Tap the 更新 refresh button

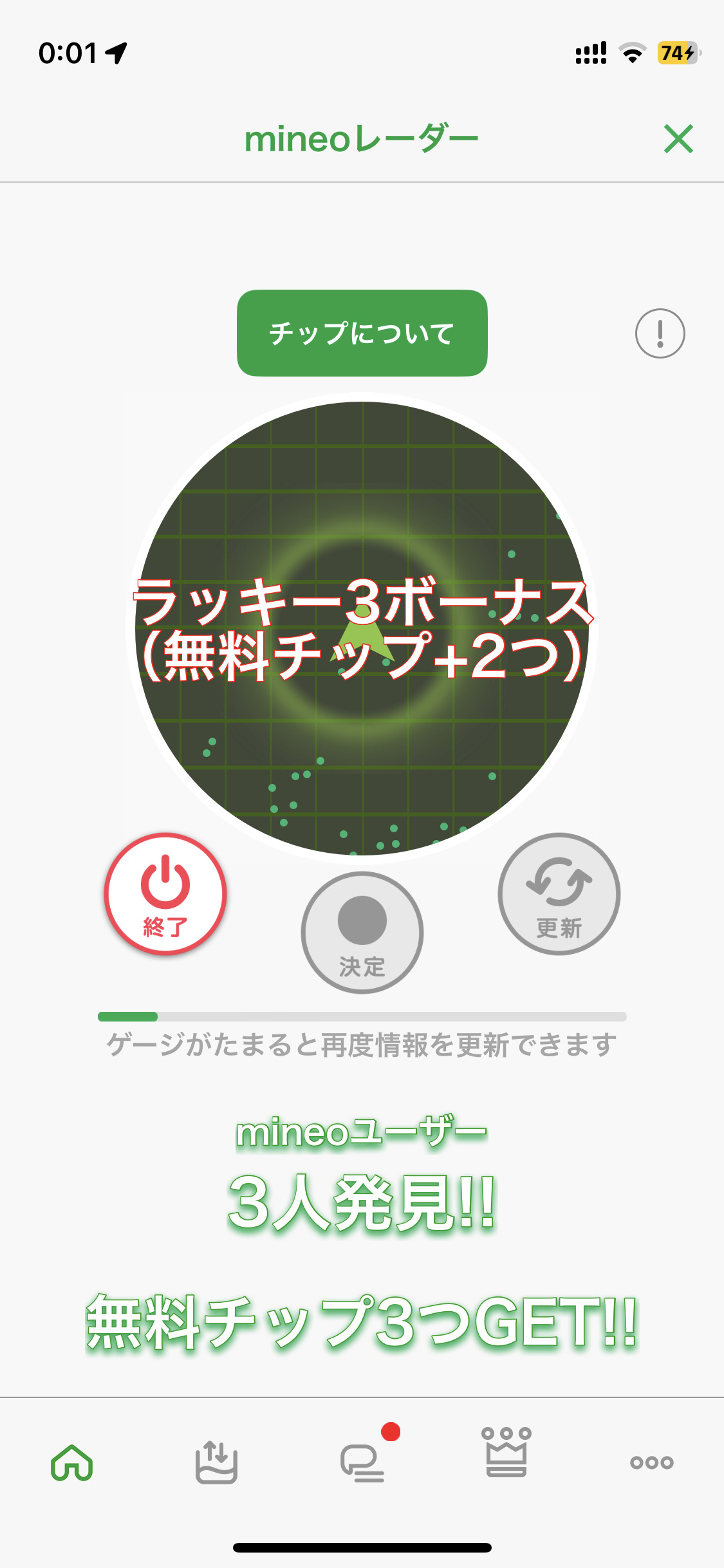(559, 893)
